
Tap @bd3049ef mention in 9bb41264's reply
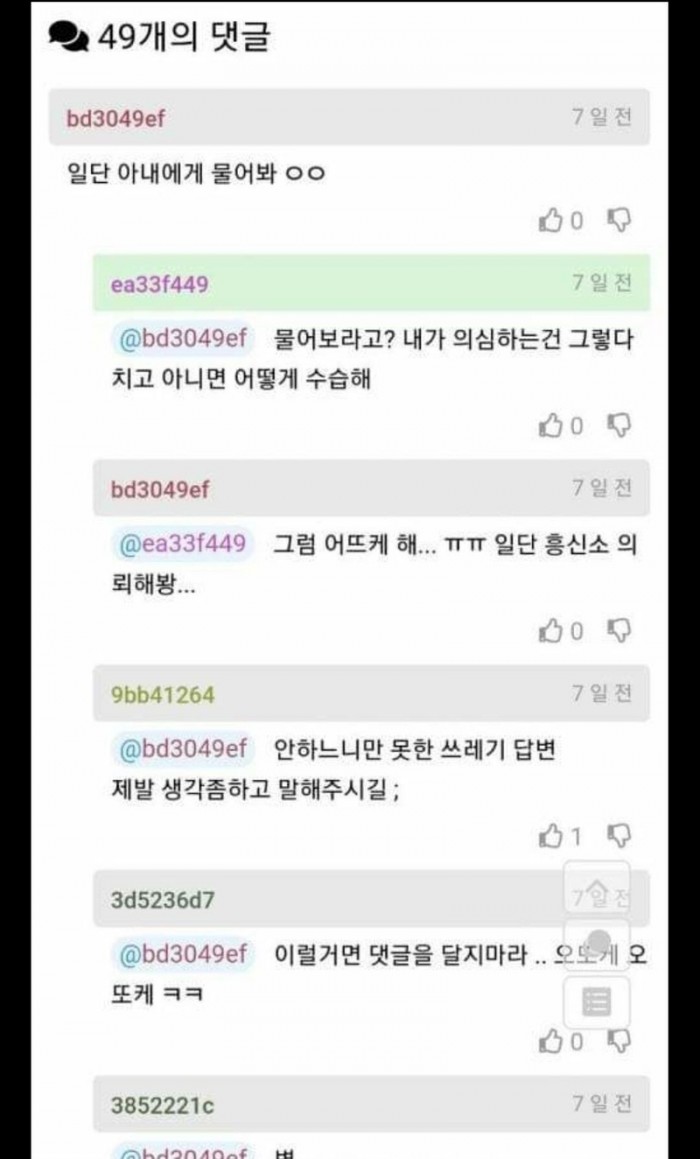182,749
